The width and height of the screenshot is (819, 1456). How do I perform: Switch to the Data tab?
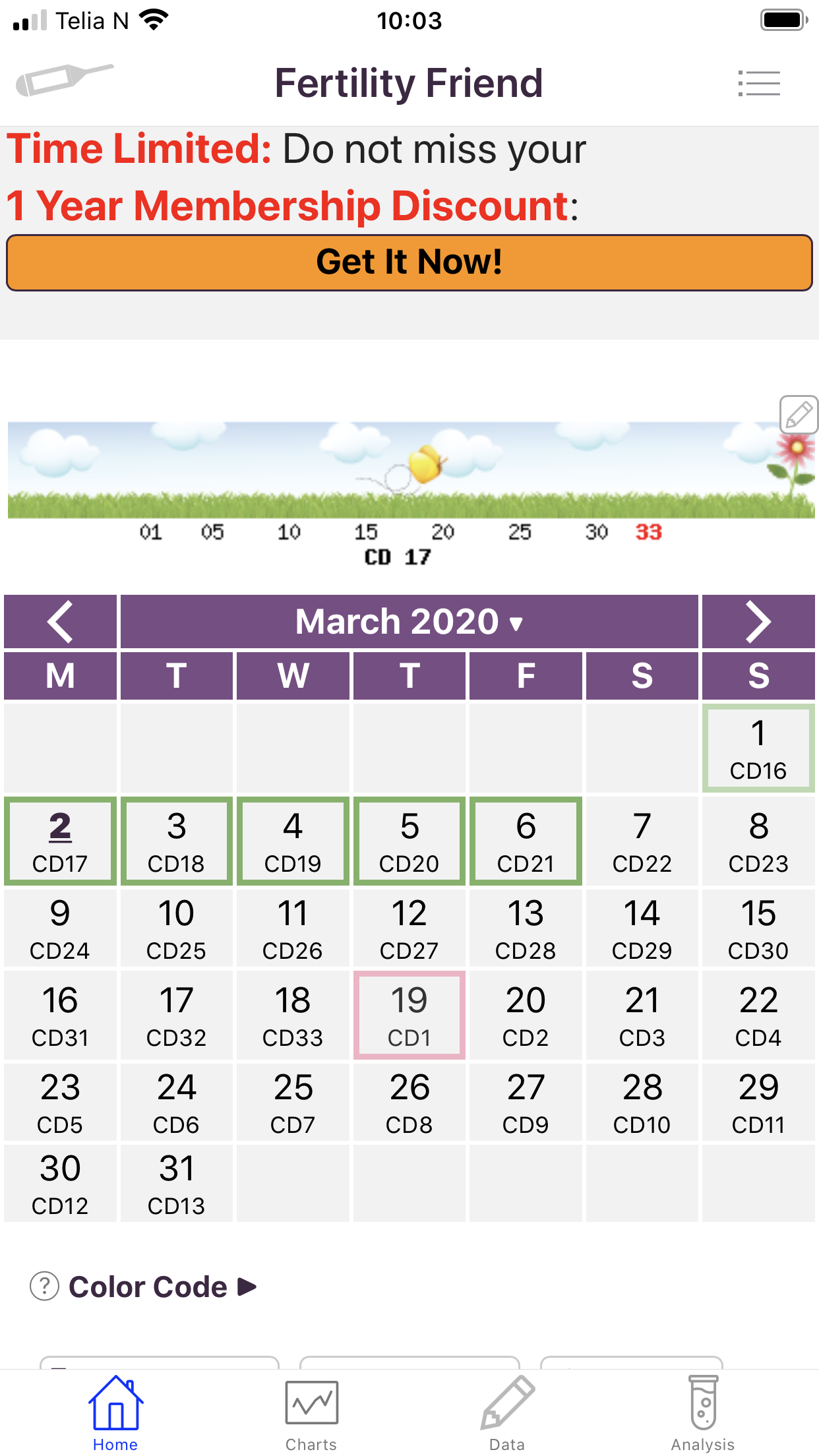tap(507, 1414)
